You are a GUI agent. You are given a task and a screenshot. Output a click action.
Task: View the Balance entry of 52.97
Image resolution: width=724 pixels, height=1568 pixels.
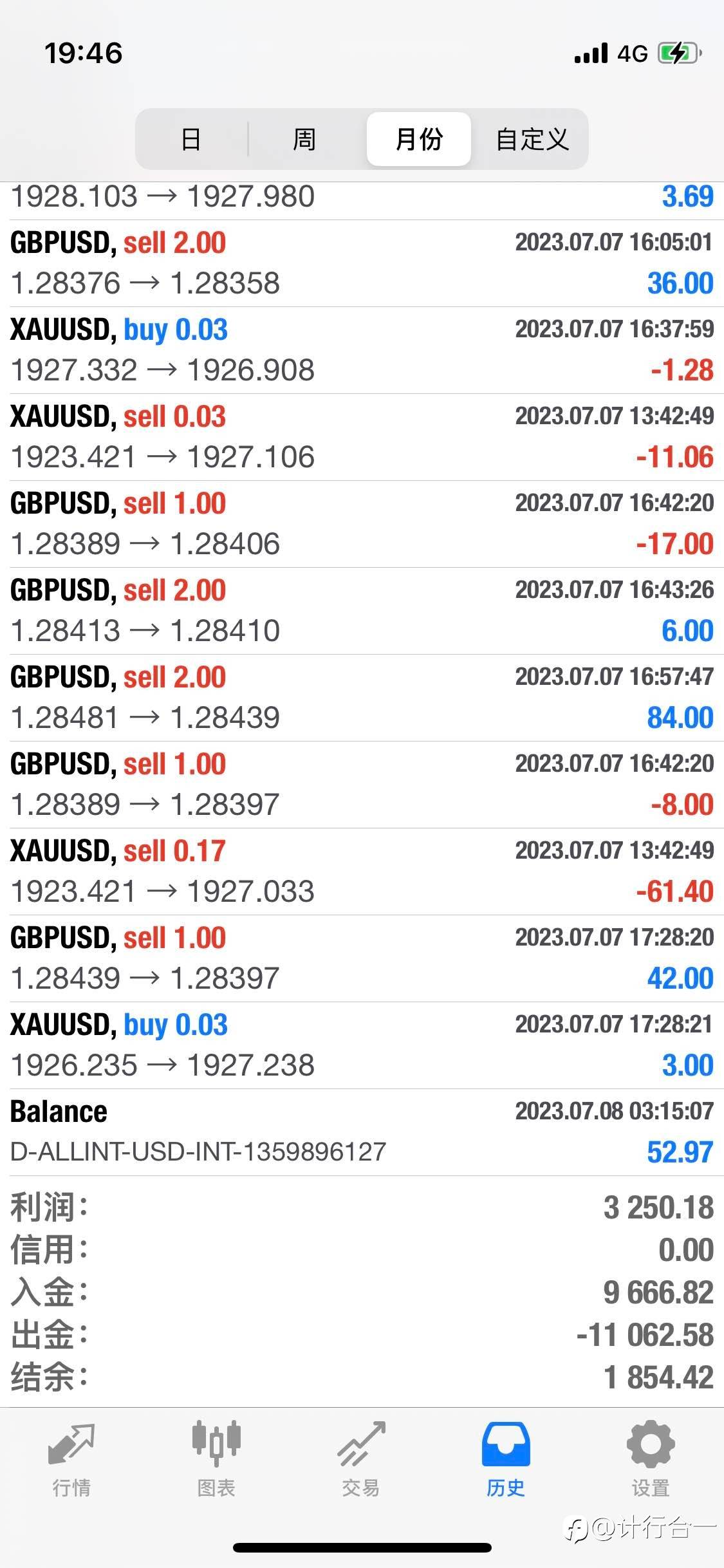click(362, 1132)
